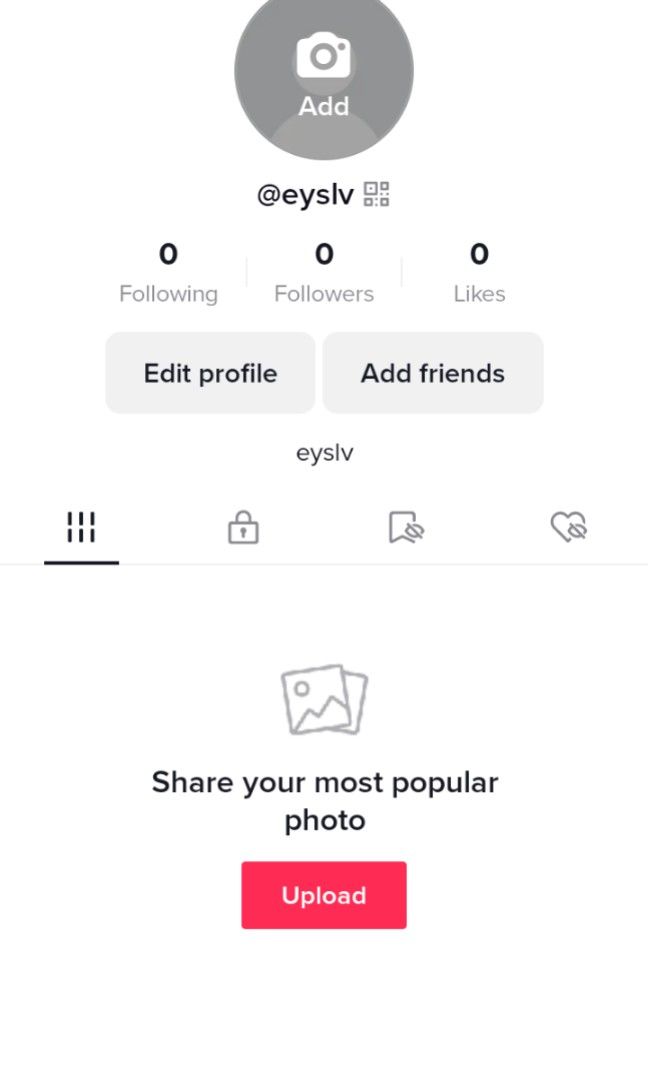Open the hidden favorites bookmark tab

tap(406, 528)
